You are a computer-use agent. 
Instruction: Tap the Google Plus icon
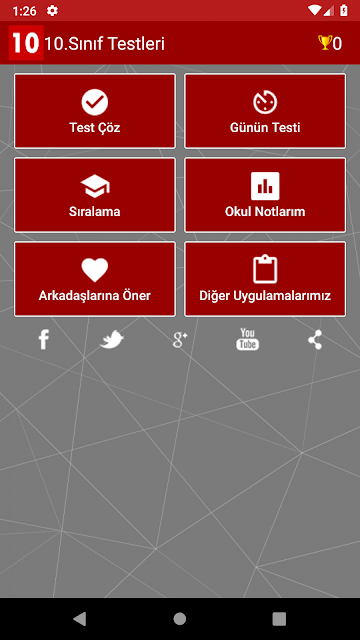coord(180,340)
